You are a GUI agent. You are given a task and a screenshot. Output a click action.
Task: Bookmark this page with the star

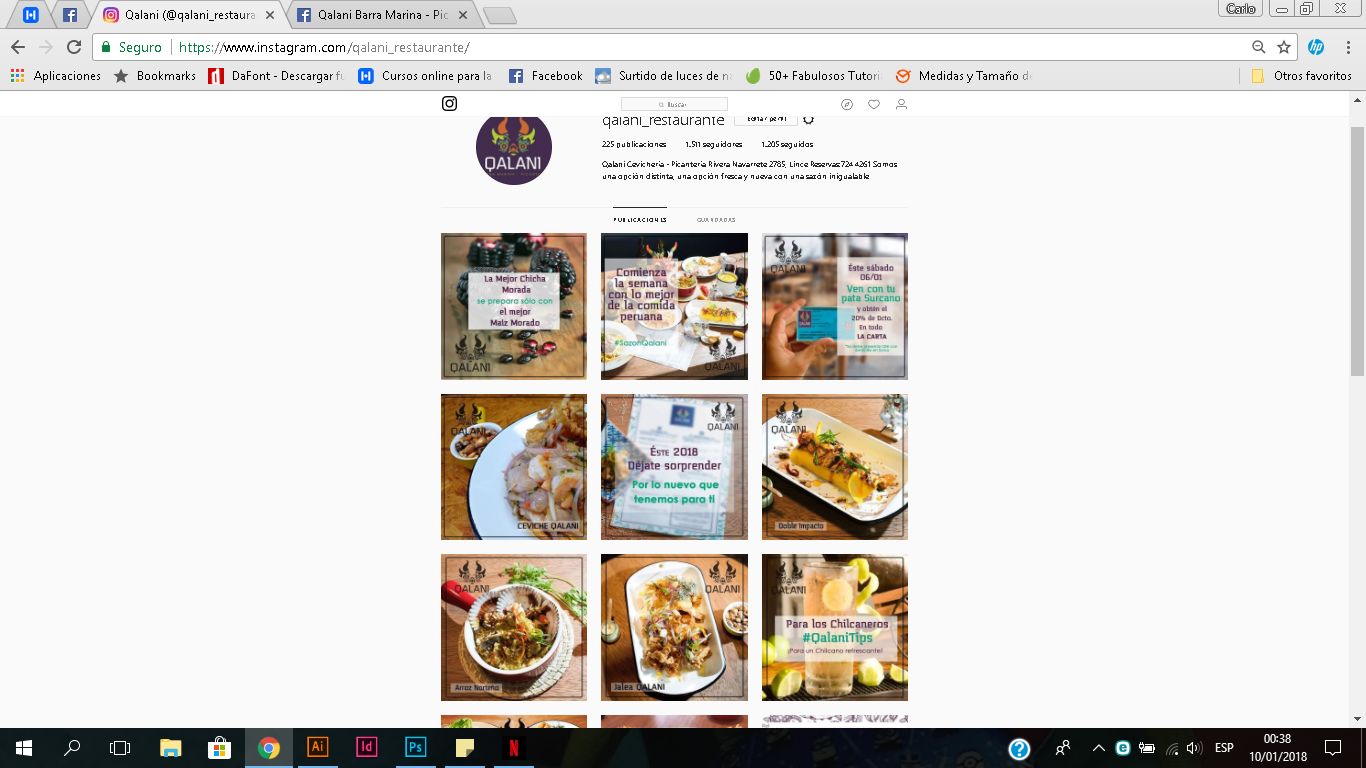tap(1284, 47)
